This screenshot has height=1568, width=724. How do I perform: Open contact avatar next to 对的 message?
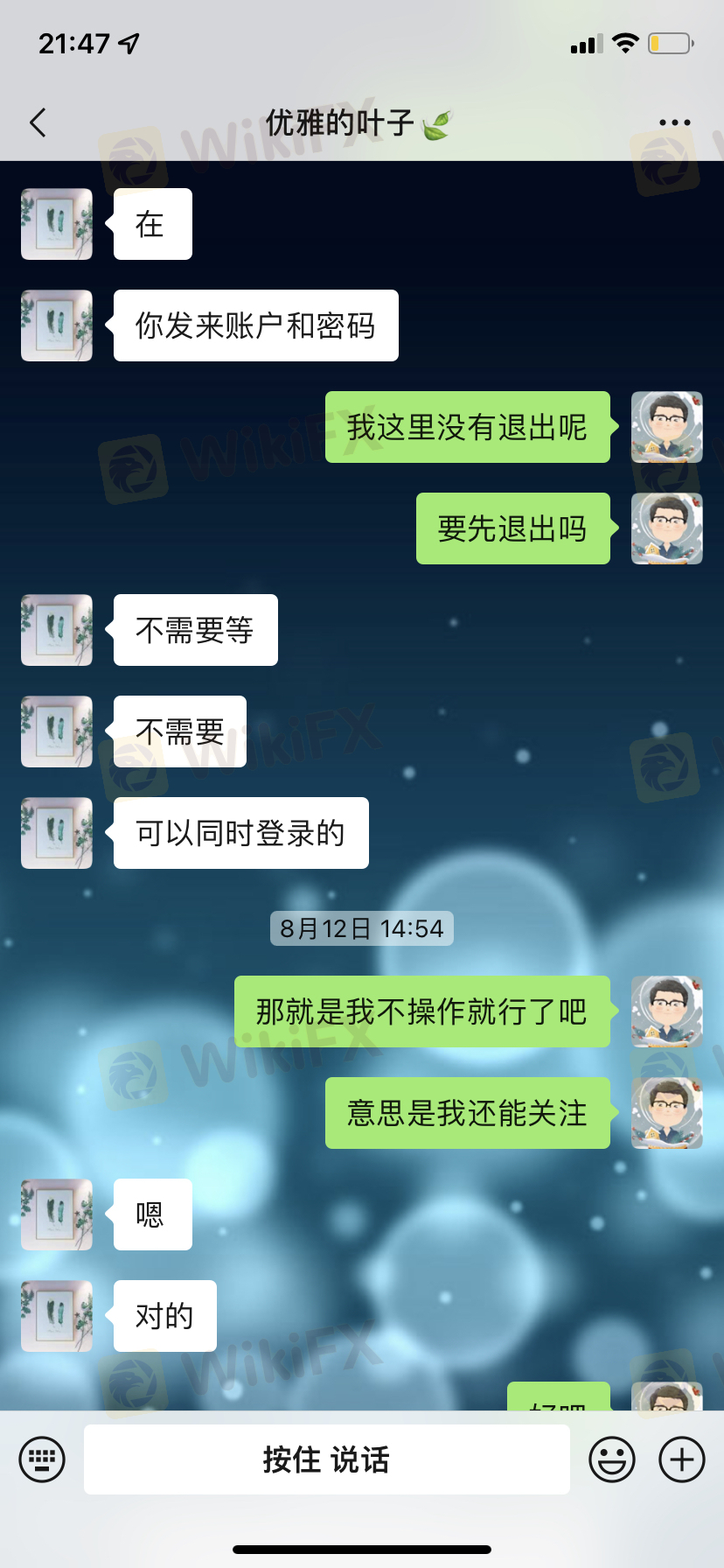tap(57, 1316)
